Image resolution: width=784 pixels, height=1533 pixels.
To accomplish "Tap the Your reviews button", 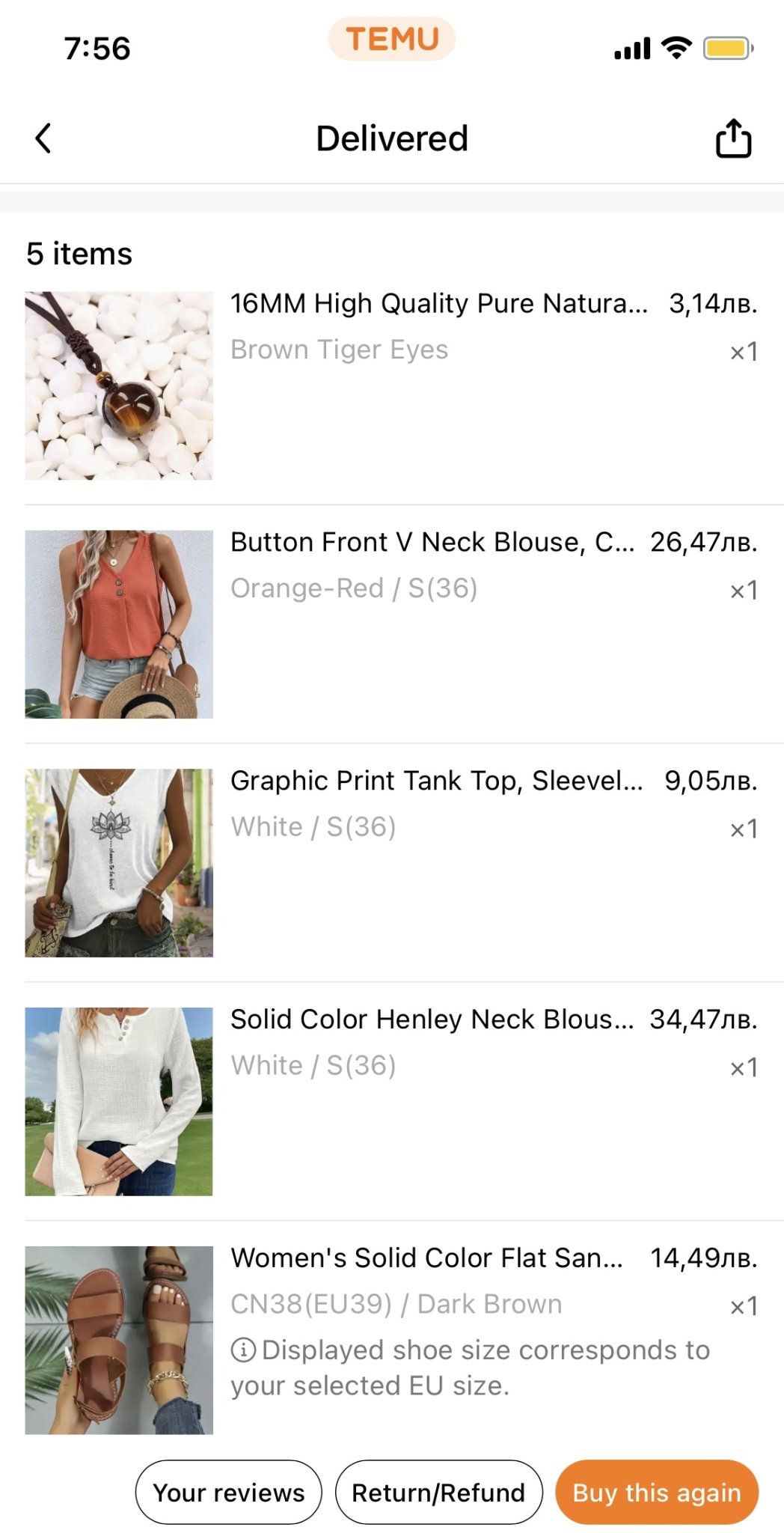I will pos(229,1492).
